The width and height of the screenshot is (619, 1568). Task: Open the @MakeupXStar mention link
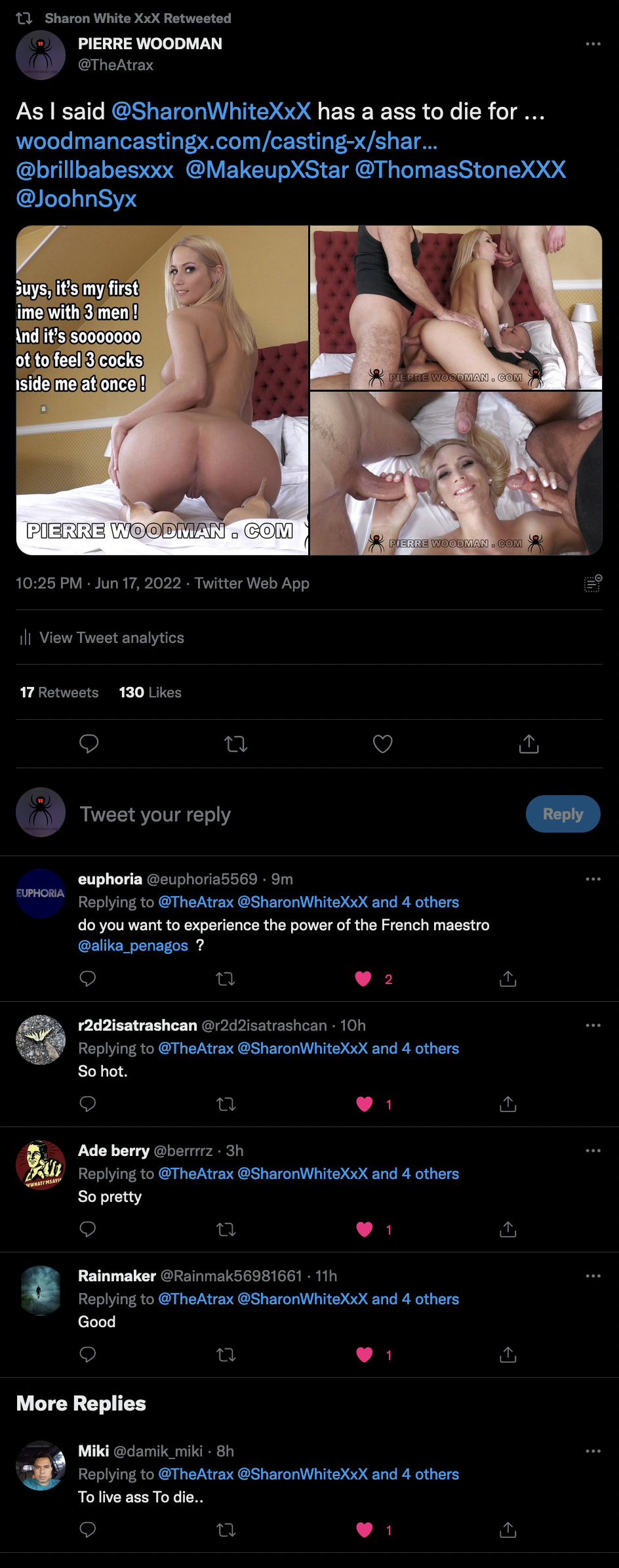pos(266,170)
